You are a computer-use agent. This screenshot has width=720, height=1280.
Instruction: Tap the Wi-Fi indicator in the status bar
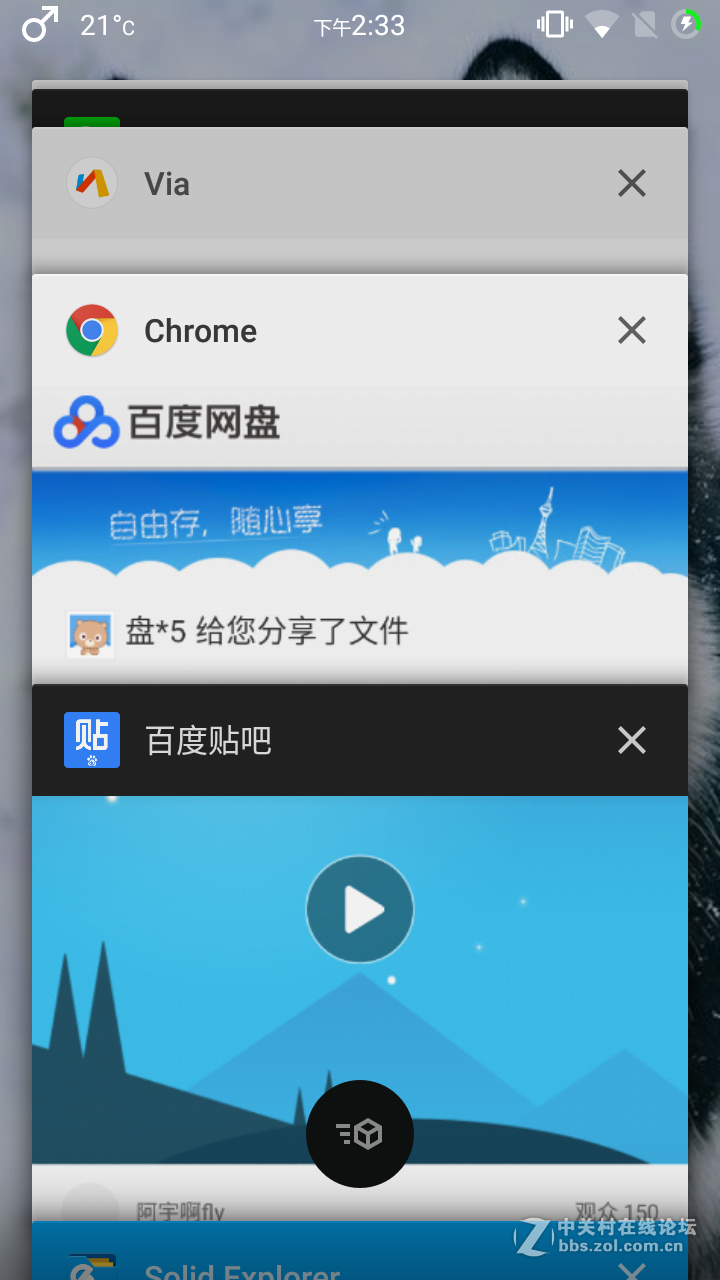[x=601, y=23]
